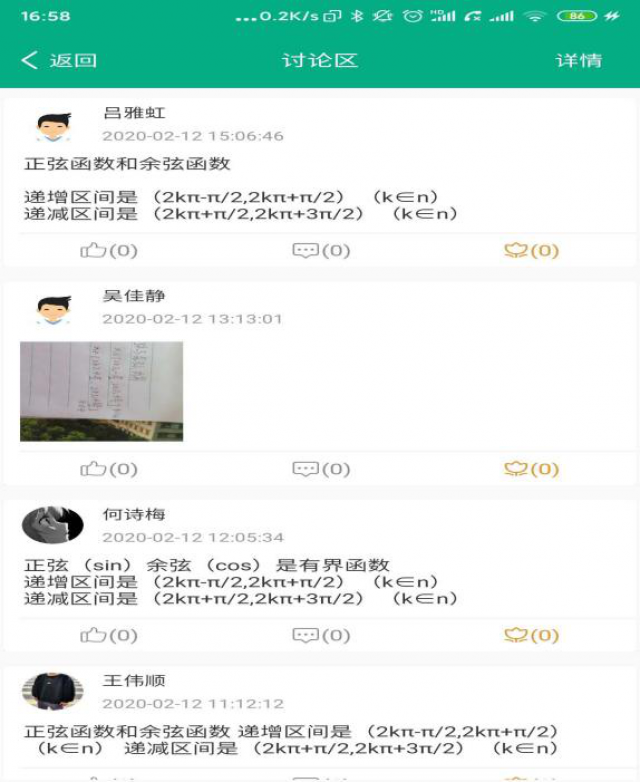Open comments on 吴佳静's post
The image size is (640, 782).
pos(320,468)
